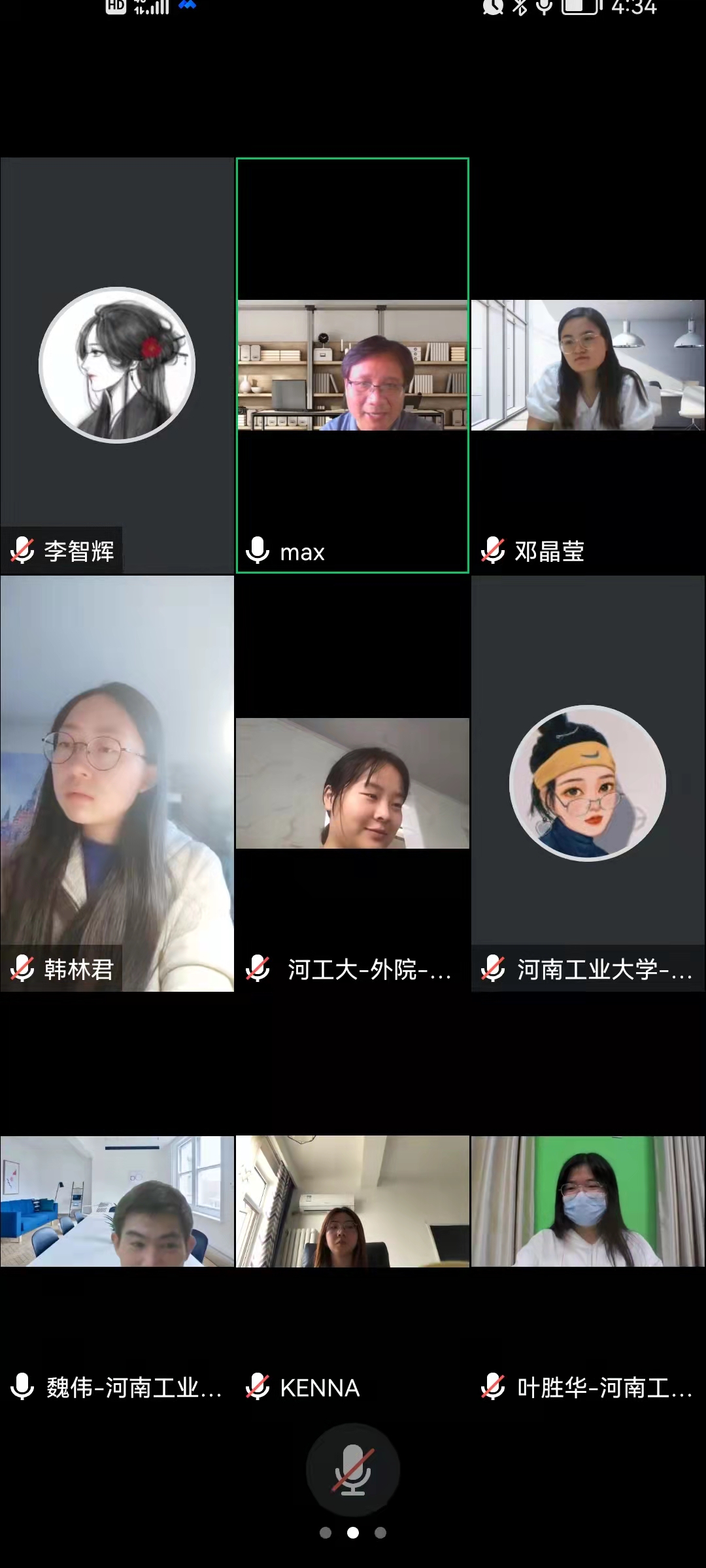Jump to the third page indicator dot
This screenshot has height=1568, width=706.
[x=380, y=1533]
